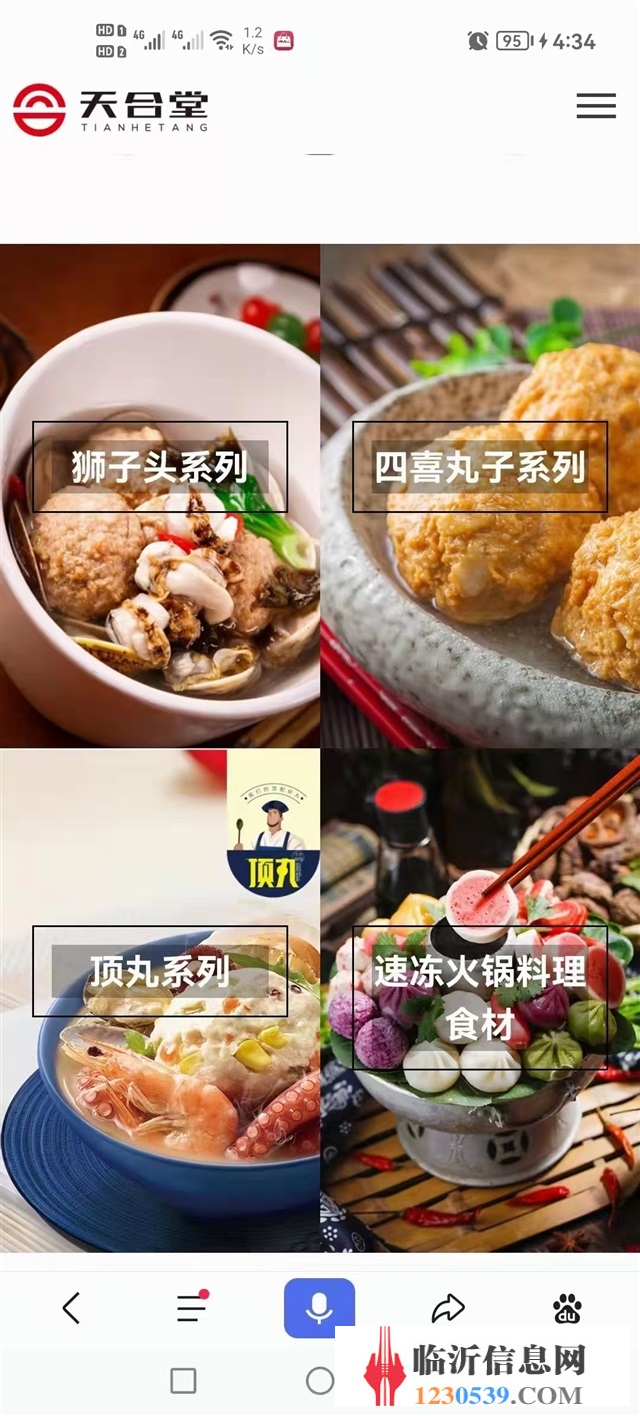Go back with the browser back arrow
Image resolution: width=640 pixels, height=1416 pixels.
[71, 1307]
